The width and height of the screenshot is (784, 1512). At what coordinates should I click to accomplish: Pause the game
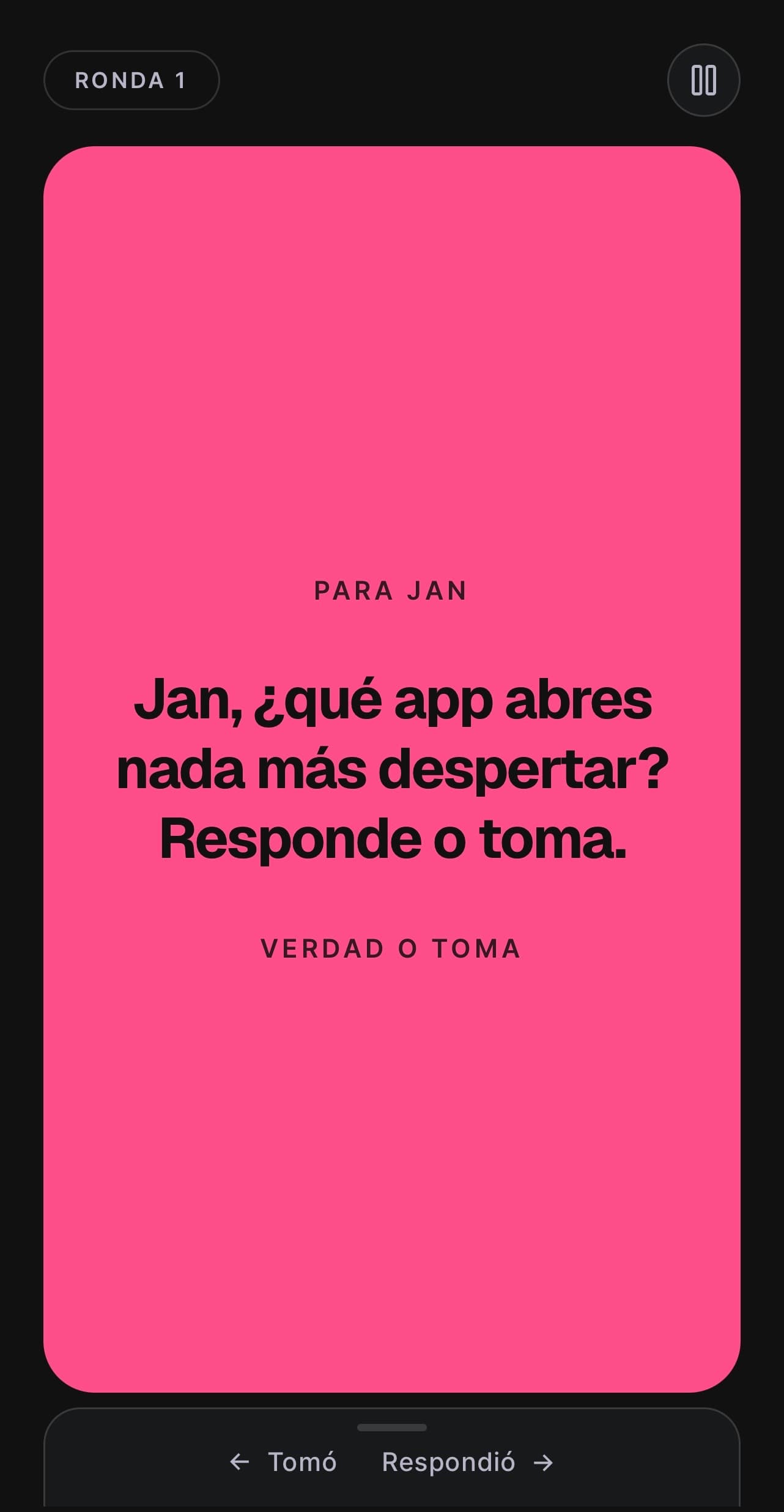[x=703, y=80]
